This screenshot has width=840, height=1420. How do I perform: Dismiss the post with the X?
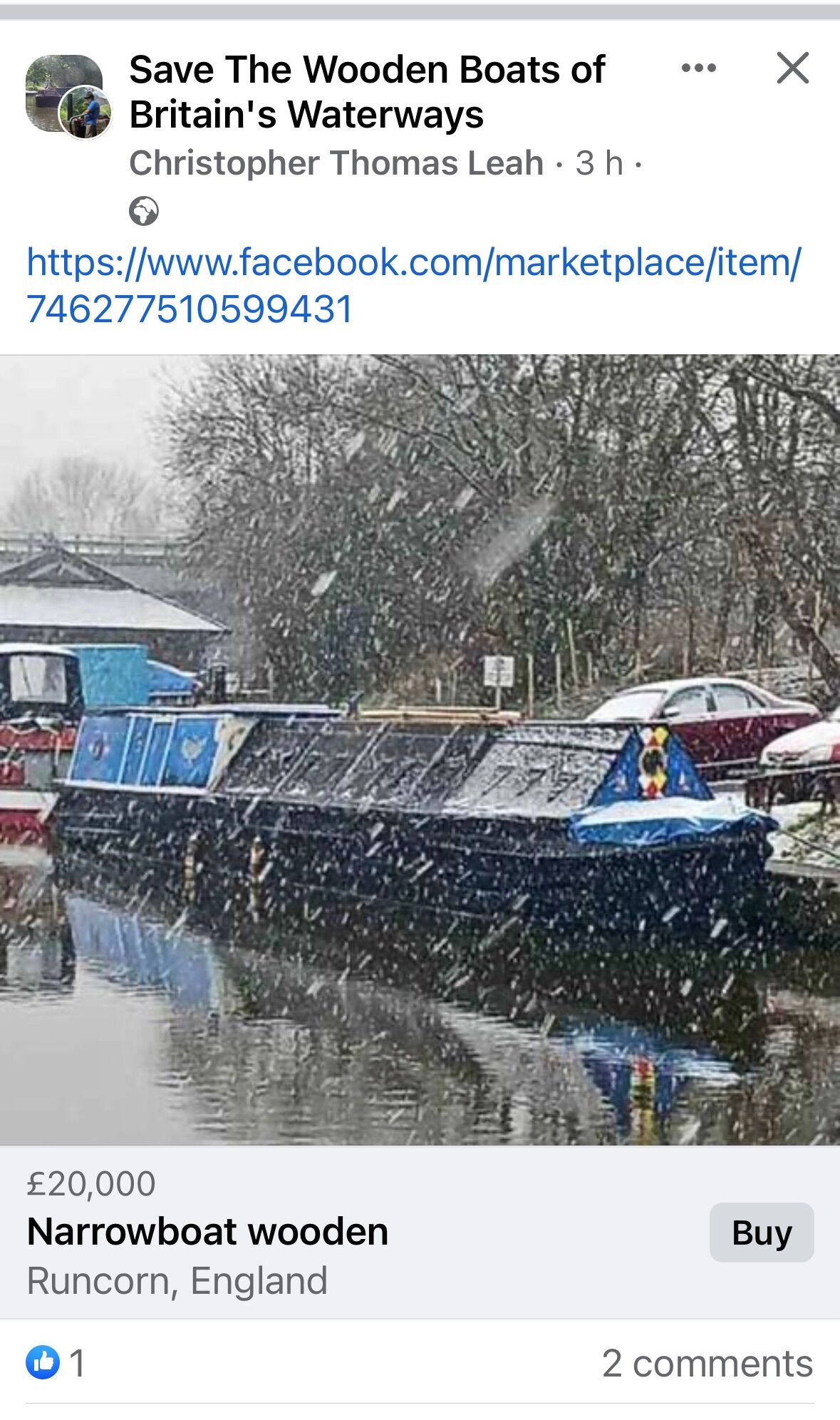point(792,68)
